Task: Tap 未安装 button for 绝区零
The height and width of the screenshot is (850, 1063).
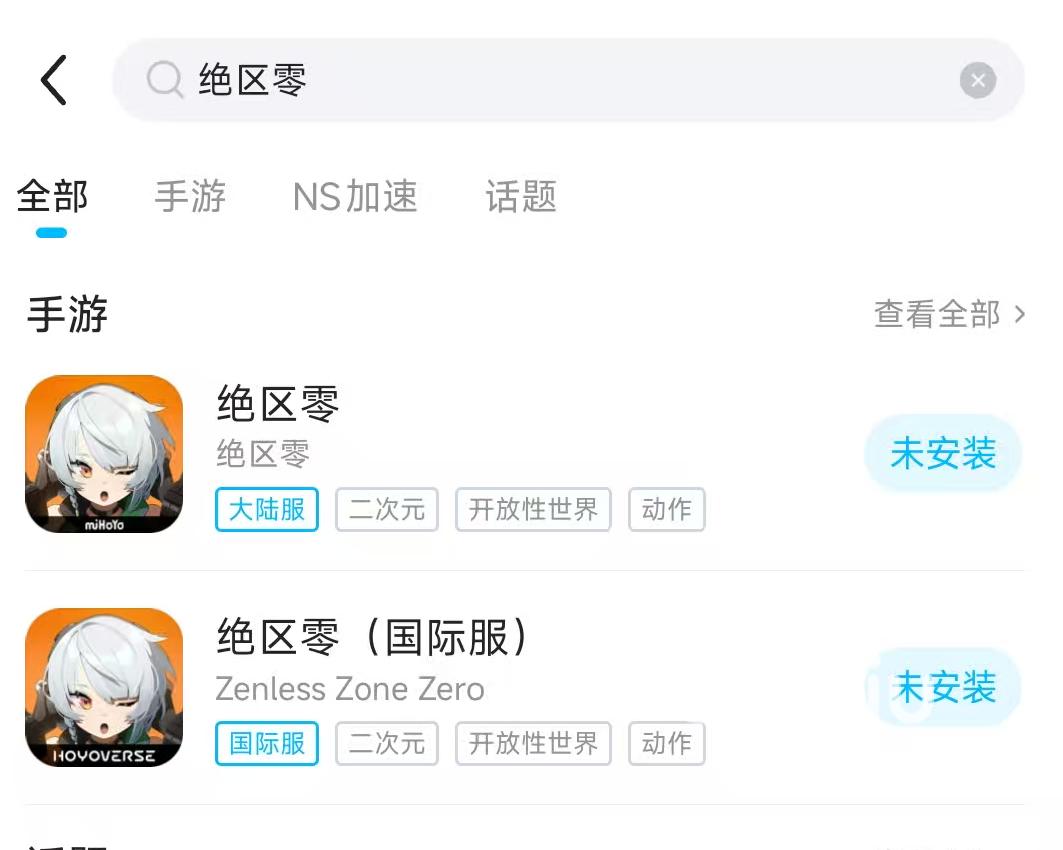Action: (943, 454)
